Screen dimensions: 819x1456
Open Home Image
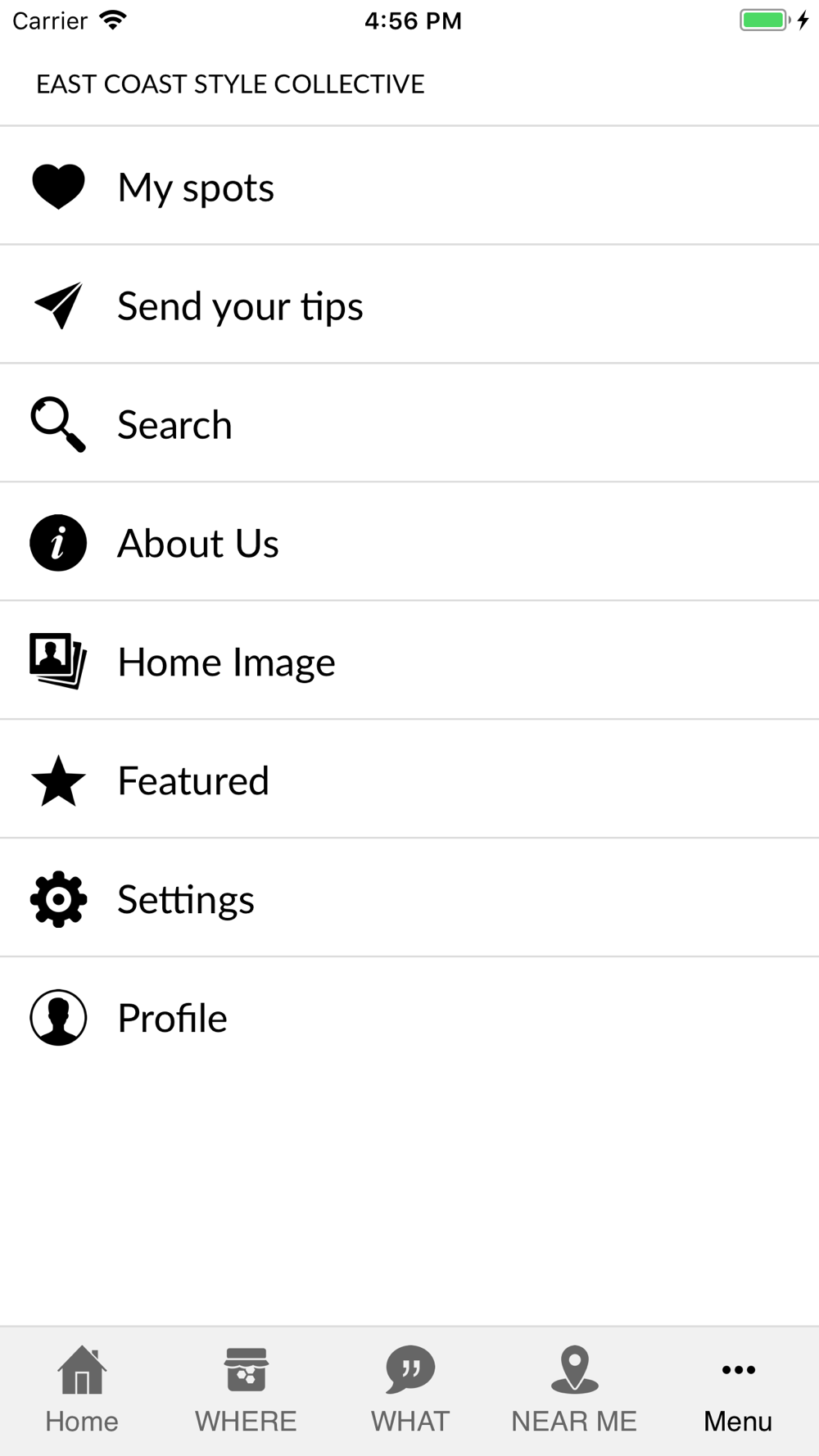(409, 661)
